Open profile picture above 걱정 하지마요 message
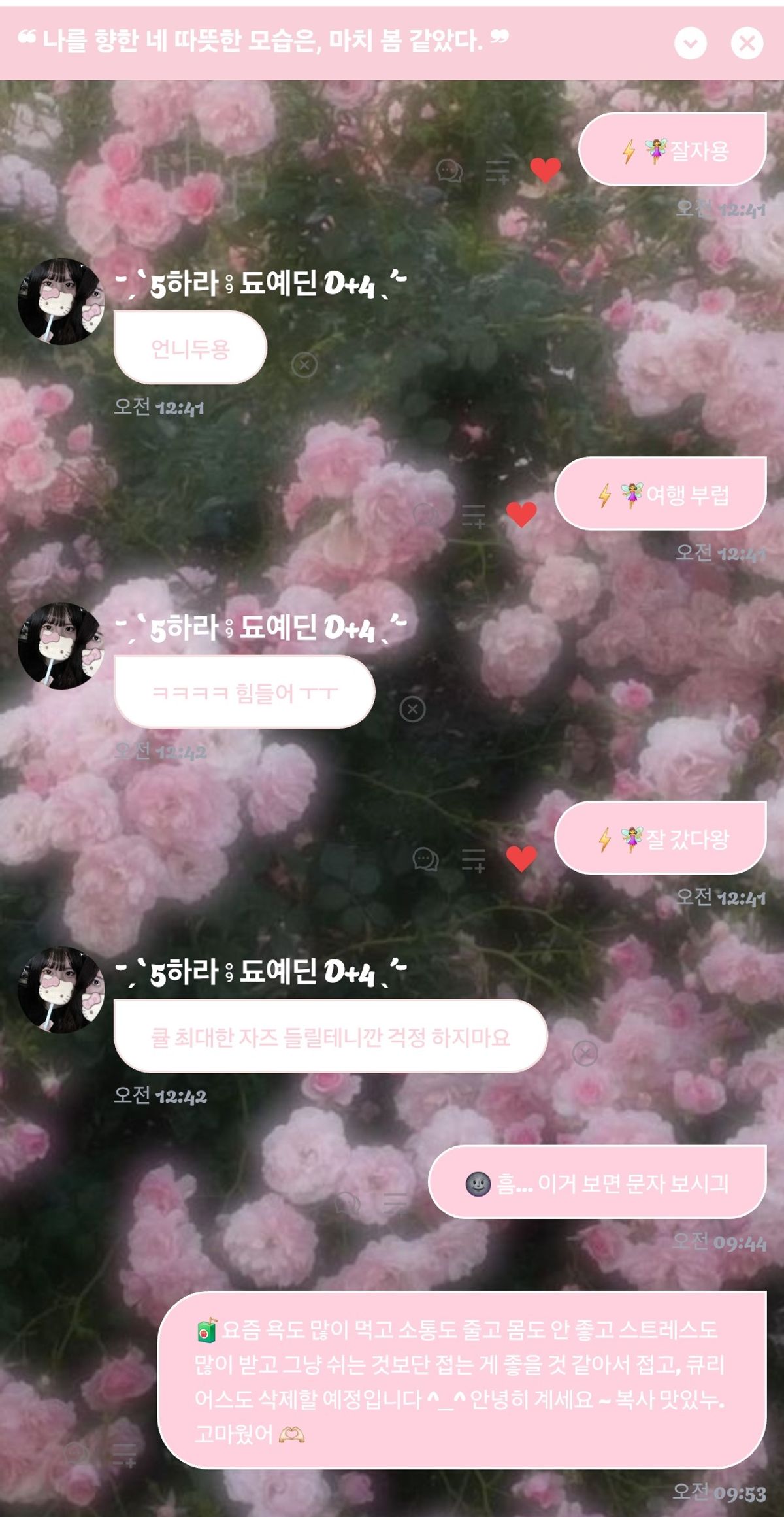Image resolution: width=784 pixels, height=1517 pixels. [x=60, y=990]
